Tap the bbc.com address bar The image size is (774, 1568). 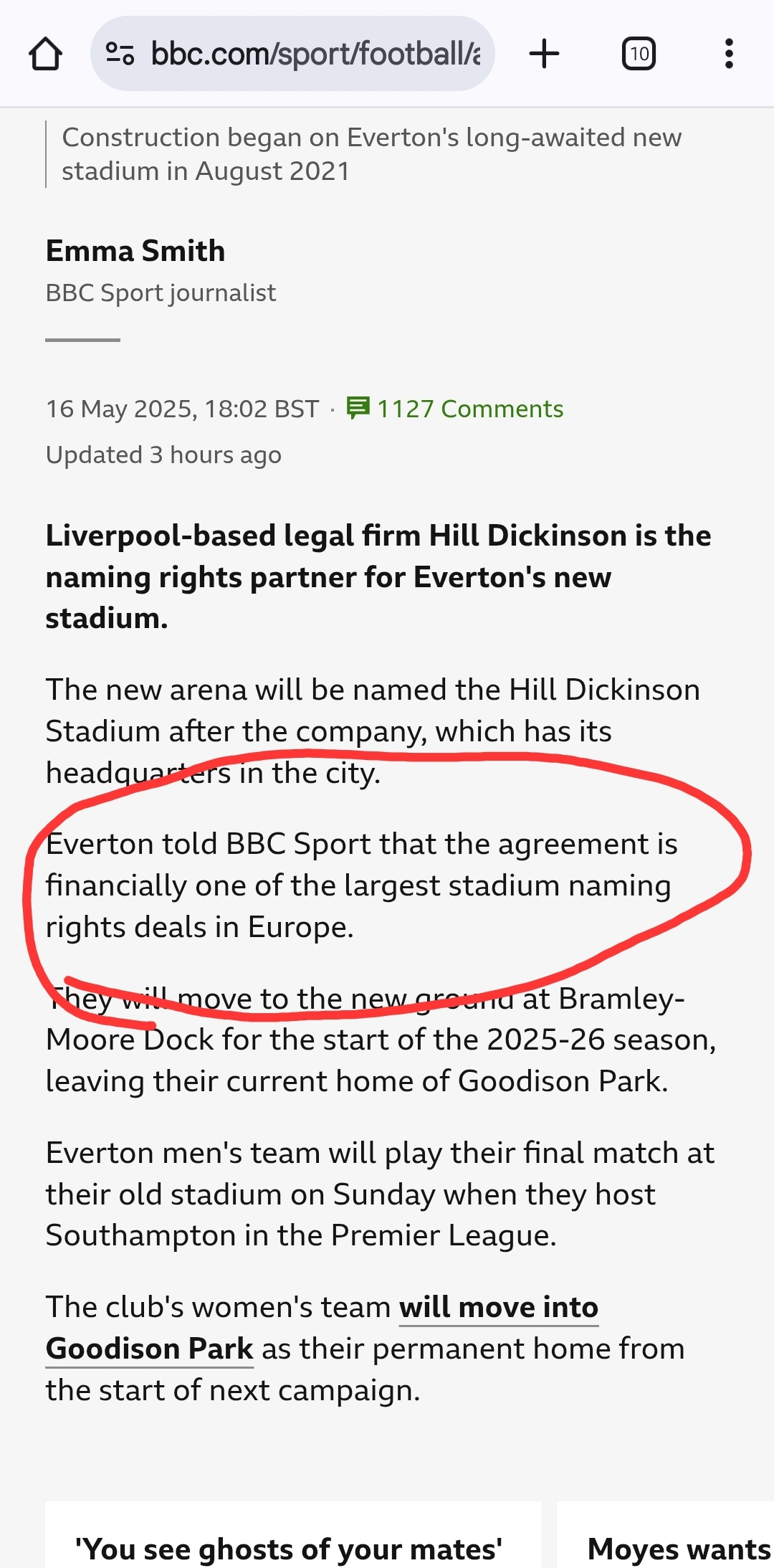coord(315,54)
